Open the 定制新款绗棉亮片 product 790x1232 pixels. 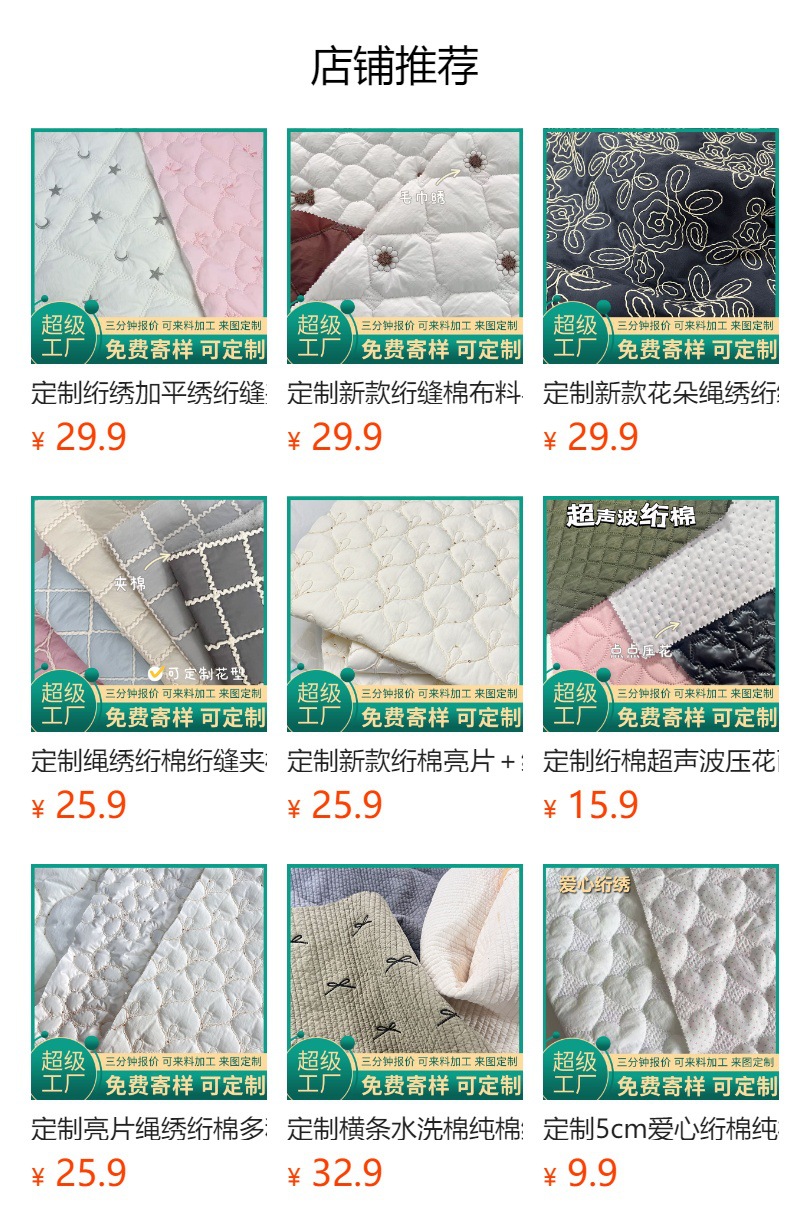pos(405,615)
